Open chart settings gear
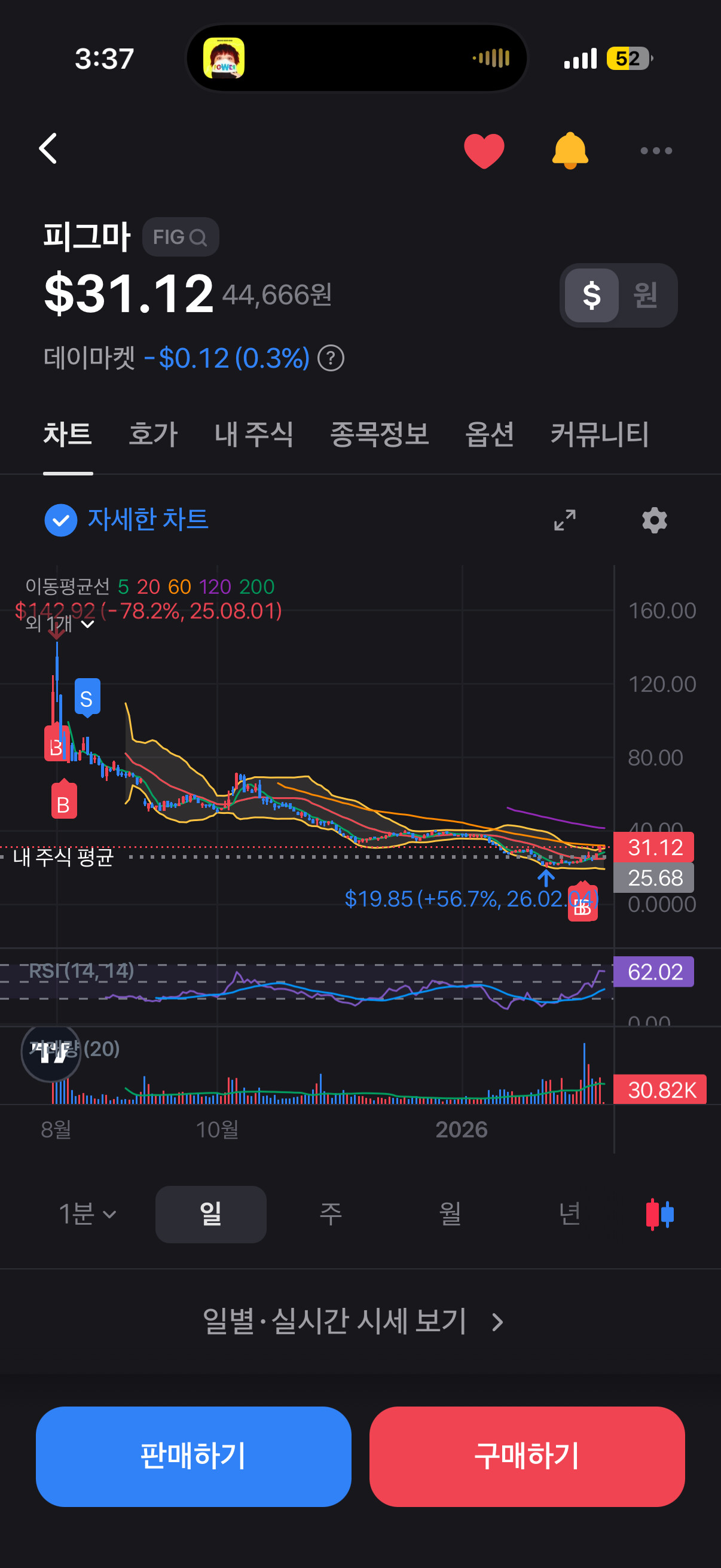This screenshot has width=721, height=1568. pos(654,520)
